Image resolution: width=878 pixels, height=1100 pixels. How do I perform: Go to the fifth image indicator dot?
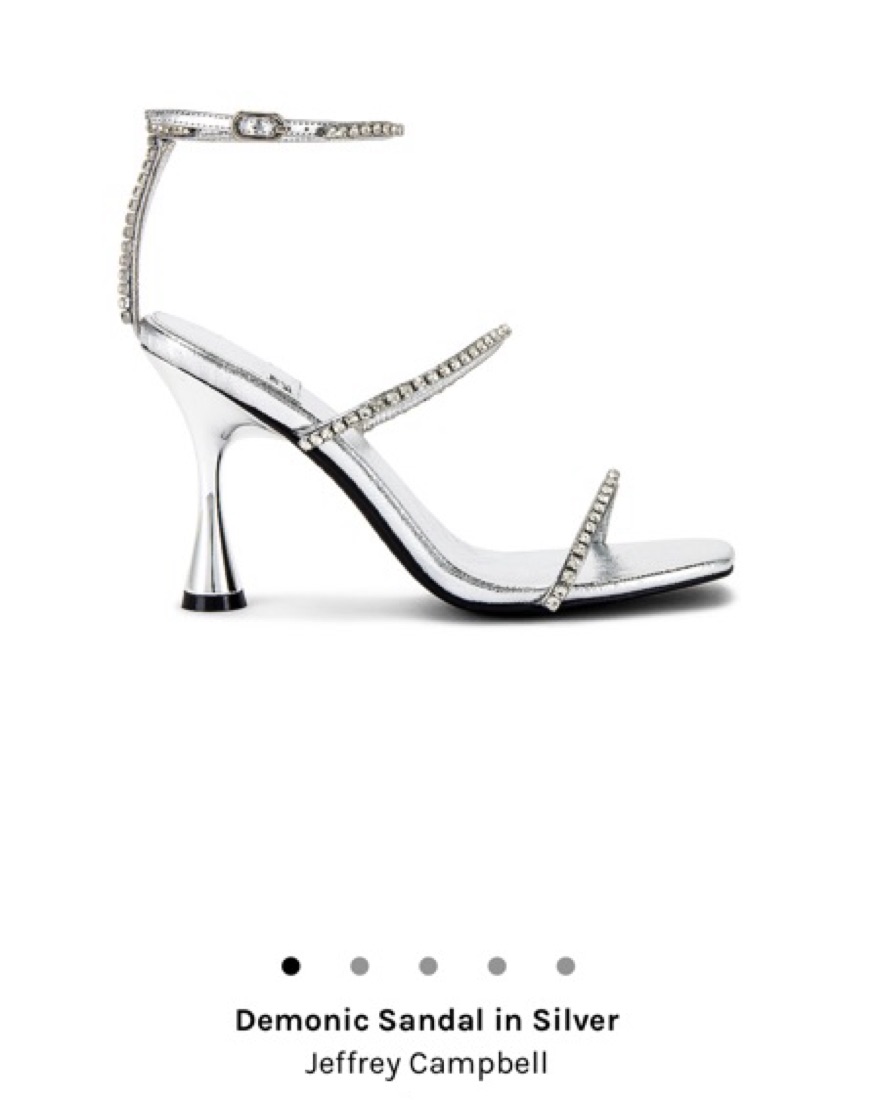pyautogui.click(x=566, y=966)
